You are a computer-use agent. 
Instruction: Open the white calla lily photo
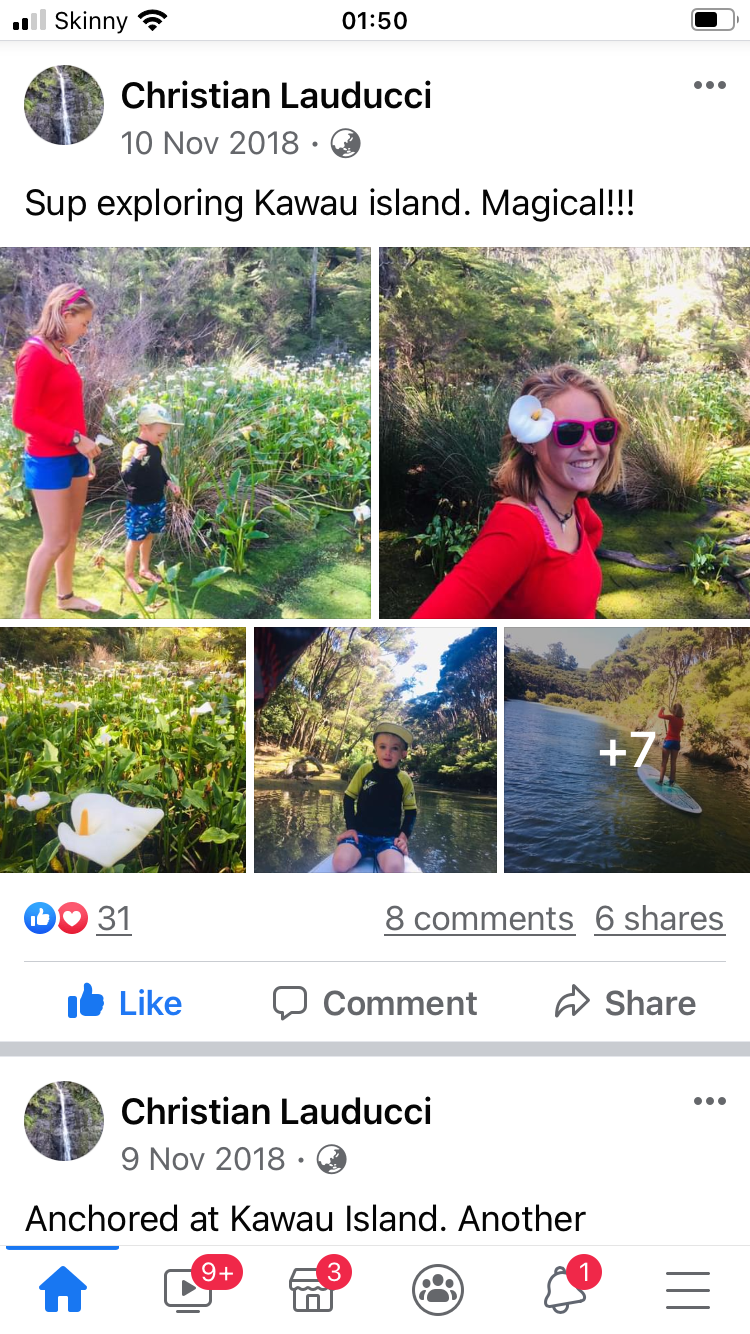point(122,750)
